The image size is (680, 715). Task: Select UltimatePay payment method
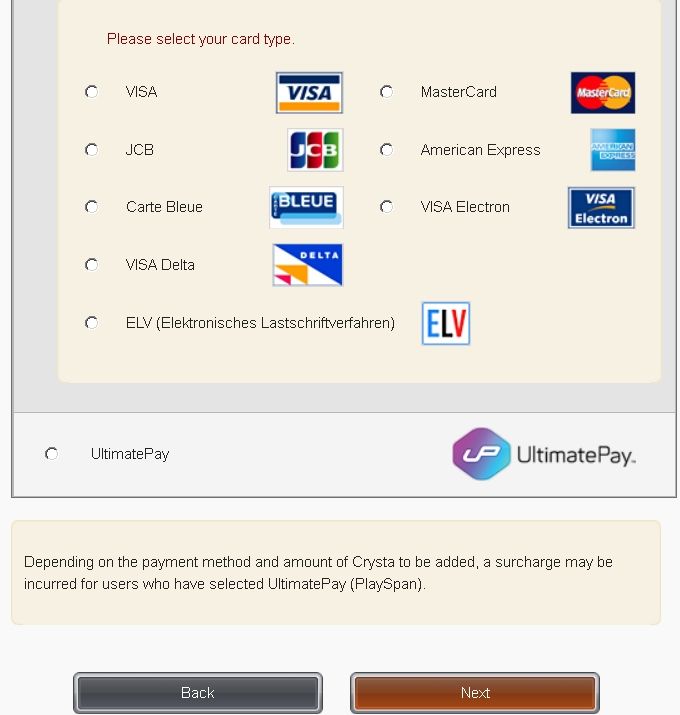[x=52, y=454]
